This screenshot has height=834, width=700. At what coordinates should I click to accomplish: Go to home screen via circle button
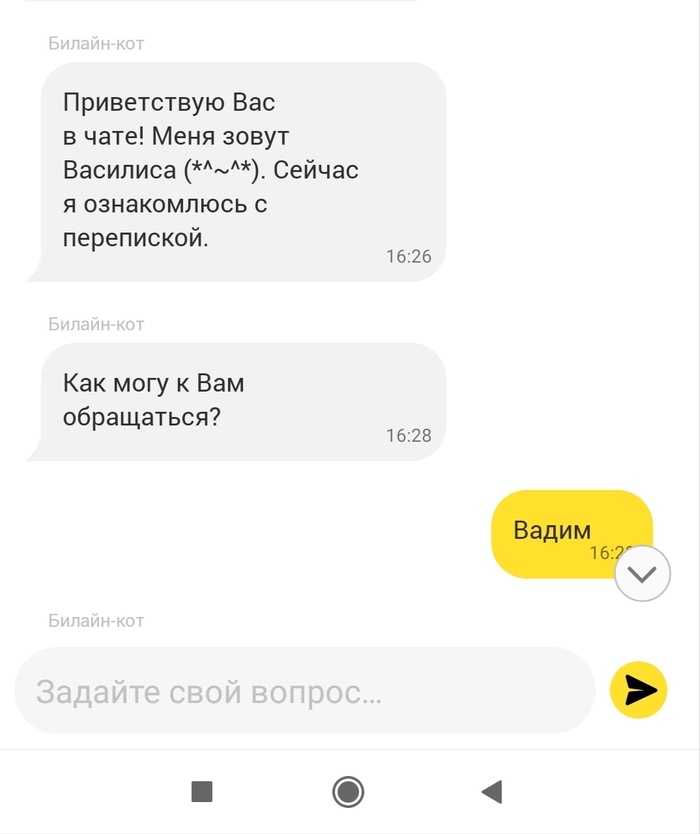[348, 793]
